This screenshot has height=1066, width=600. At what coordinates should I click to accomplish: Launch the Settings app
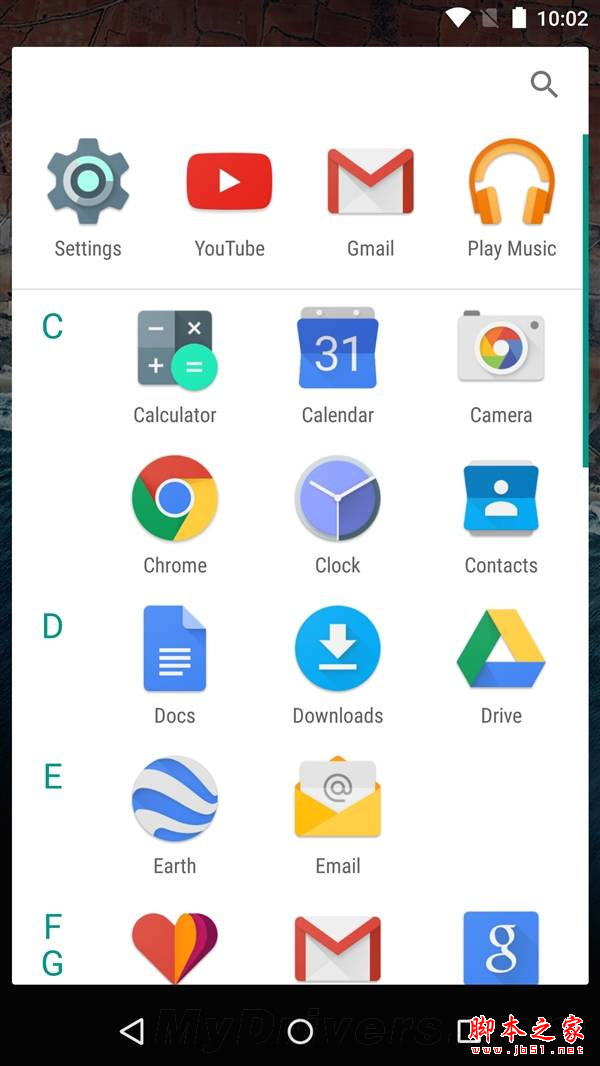tap(88, 182)
